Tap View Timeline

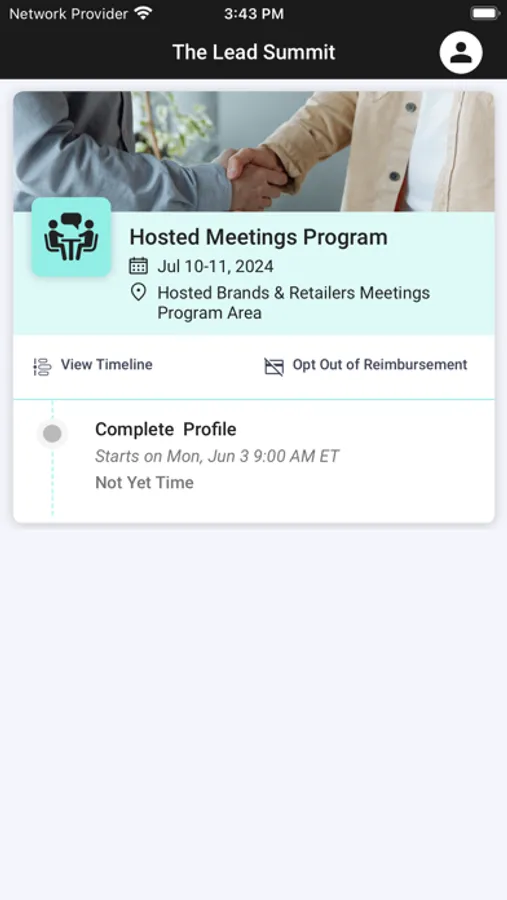92,366
